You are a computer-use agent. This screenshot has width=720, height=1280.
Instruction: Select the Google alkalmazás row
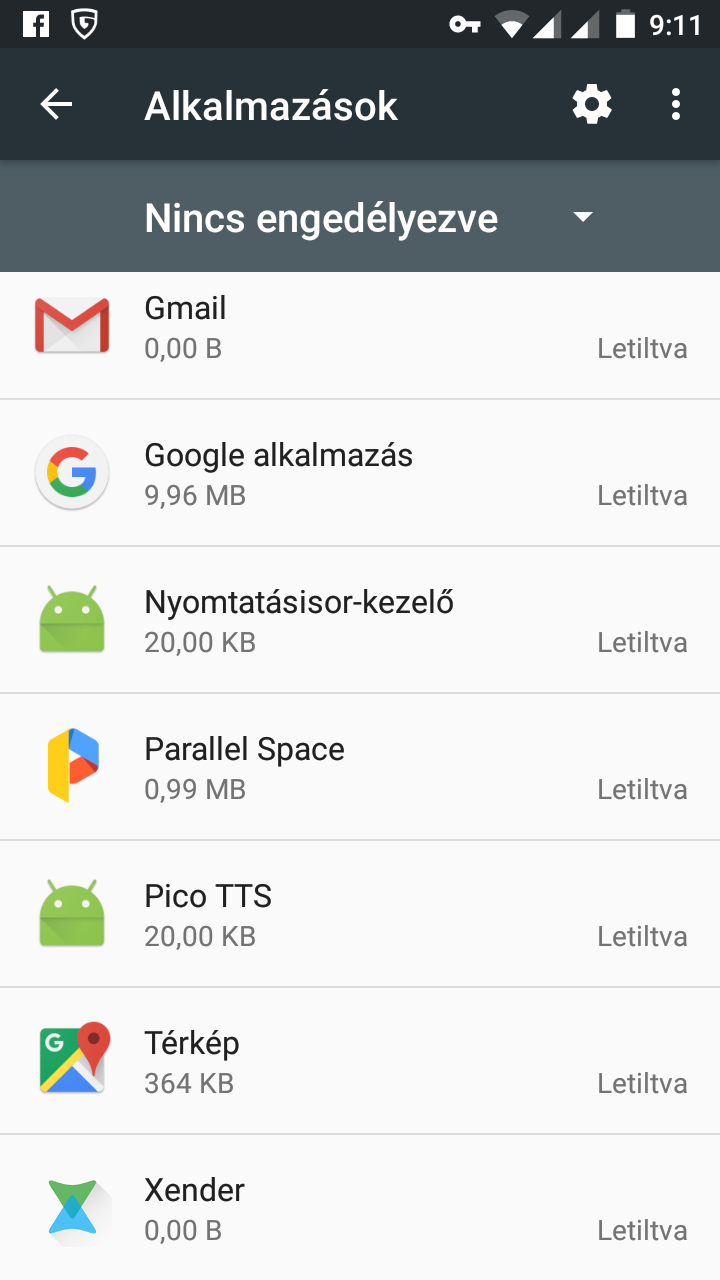(360, 474)
